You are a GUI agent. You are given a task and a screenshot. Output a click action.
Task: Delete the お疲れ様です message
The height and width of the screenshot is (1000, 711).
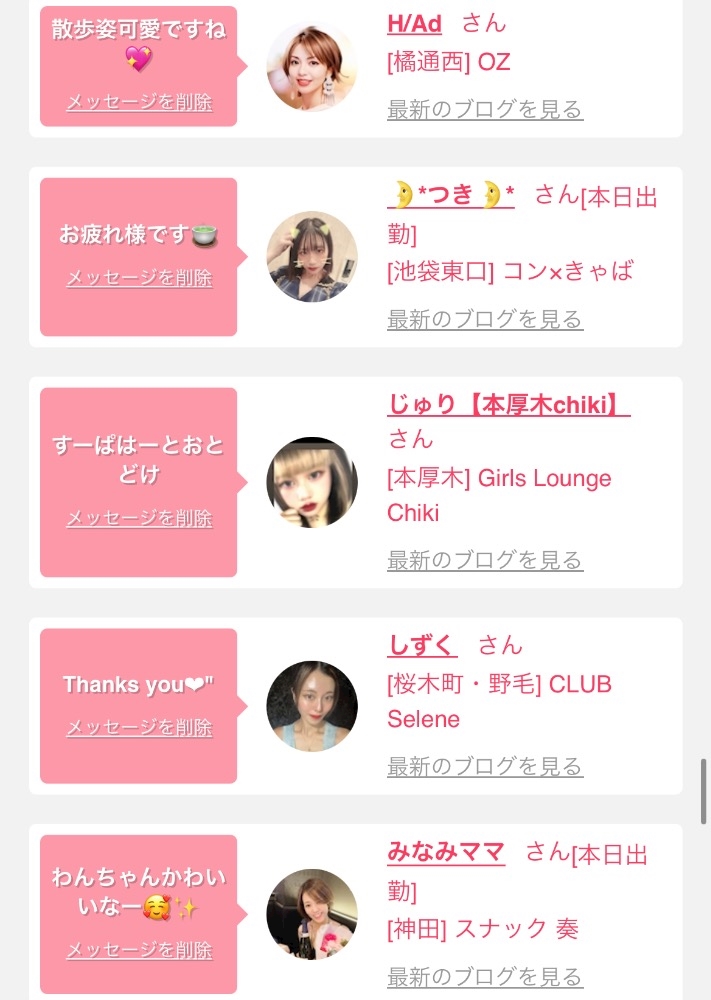139,278
